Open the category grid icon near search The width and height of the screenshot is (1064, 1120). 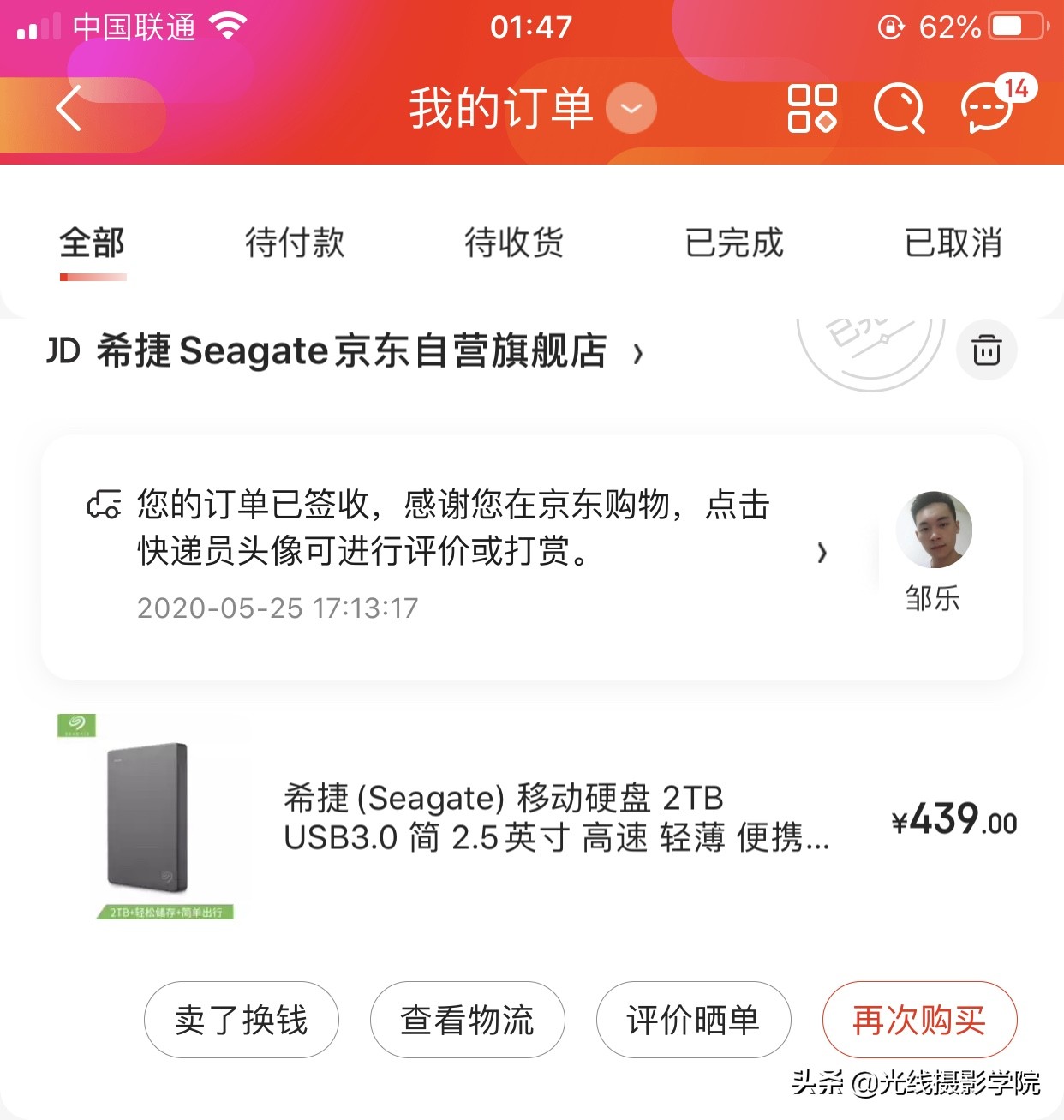coord(810,110)
